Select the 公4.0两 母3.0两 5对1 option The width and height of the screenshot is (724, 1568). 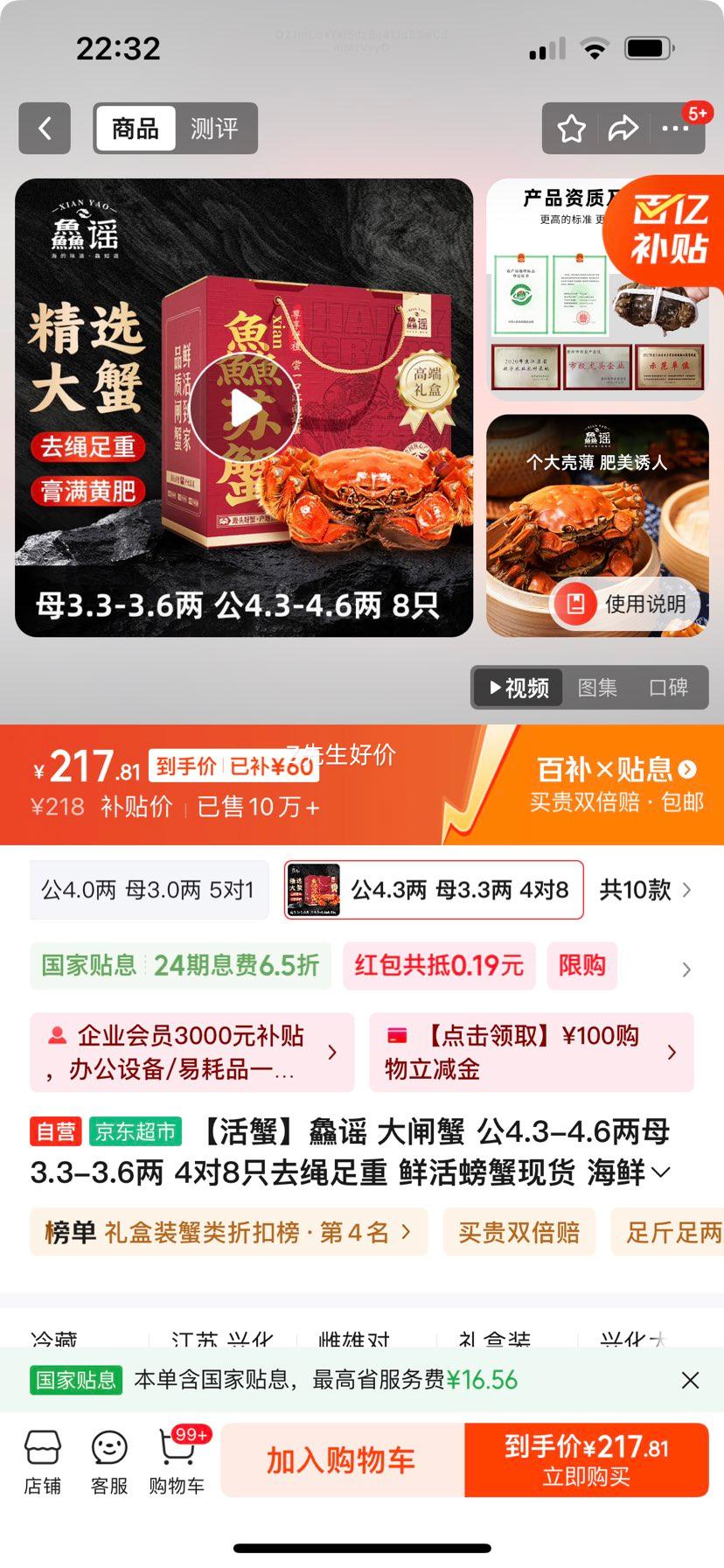(x=149, y=890)
